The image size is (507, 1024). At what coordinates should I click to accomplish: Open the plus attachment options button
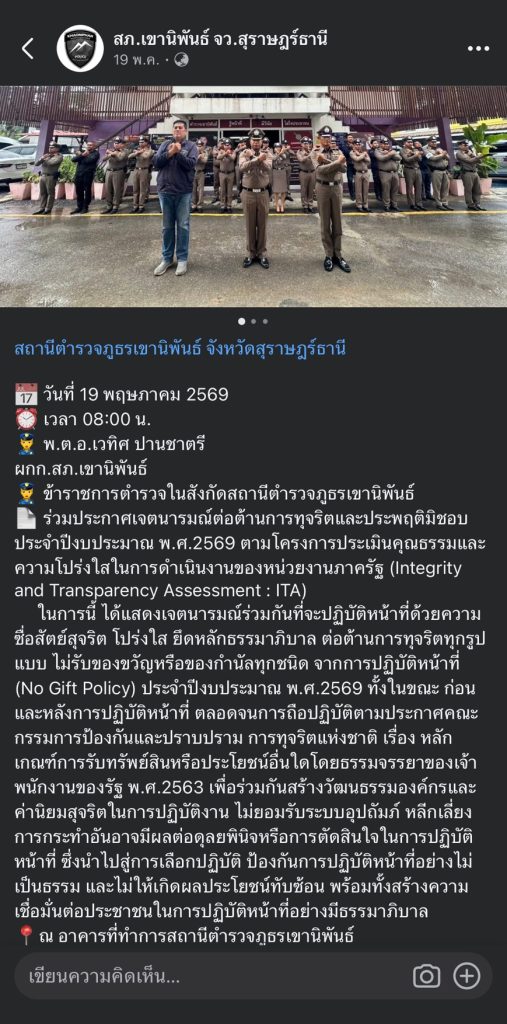(x=466, y=976)
